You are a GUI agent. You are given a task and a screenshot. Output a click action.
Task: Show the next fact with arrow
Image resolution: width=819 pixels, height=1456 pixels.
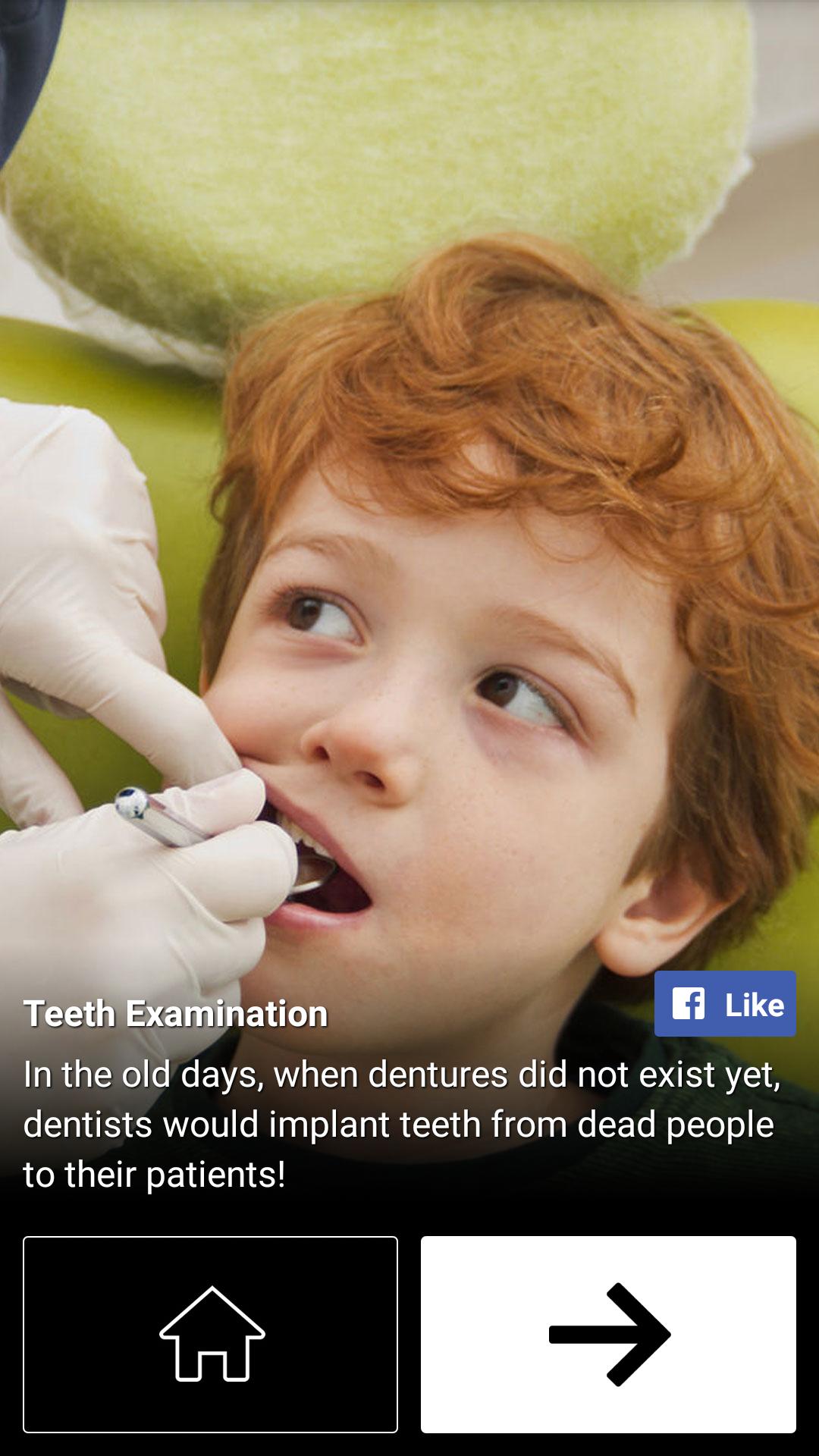(608, 1334)
